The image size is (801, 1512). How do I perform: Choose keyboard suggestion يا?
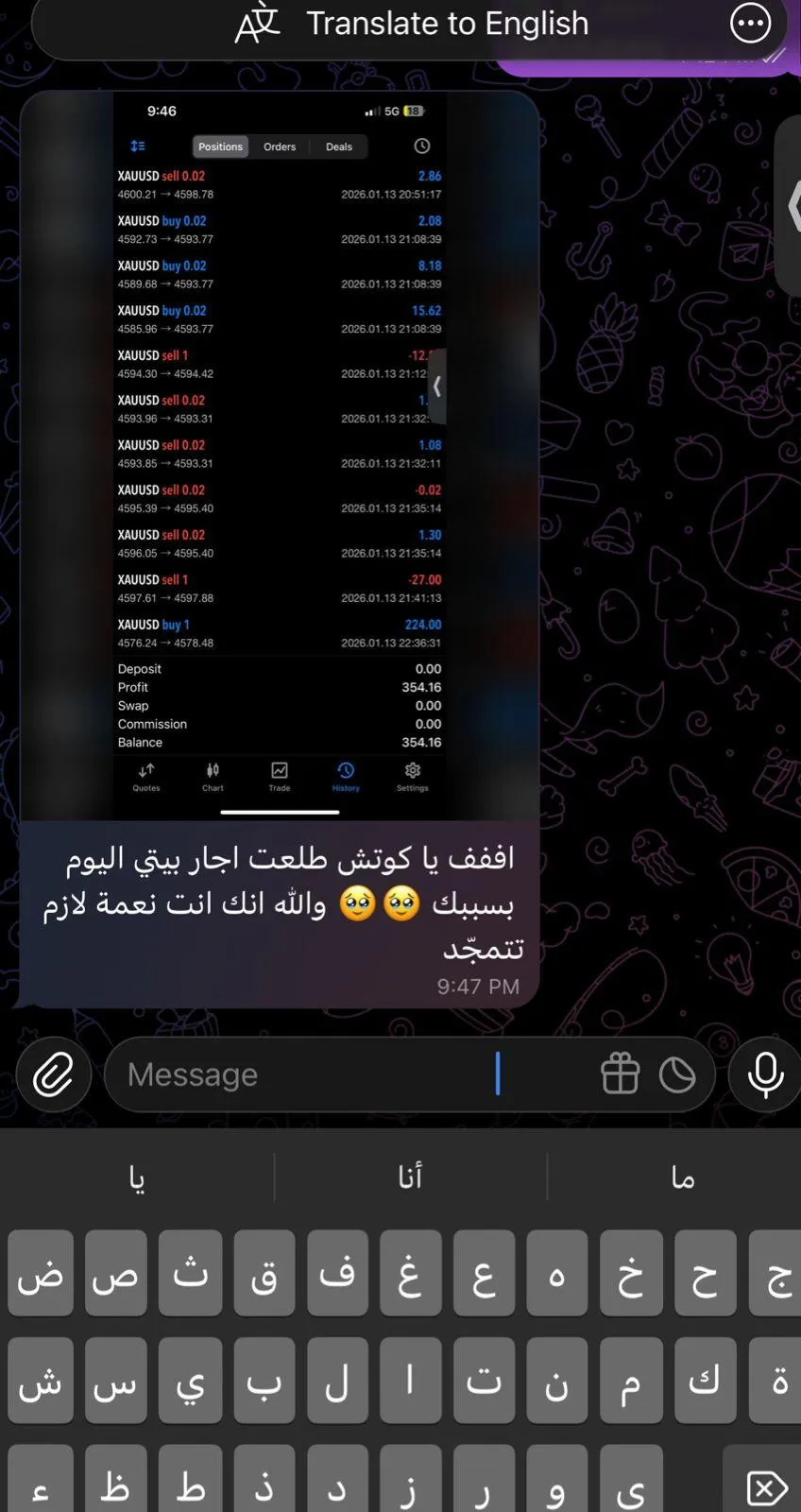pyautogui.click(x=137, y=1177)
